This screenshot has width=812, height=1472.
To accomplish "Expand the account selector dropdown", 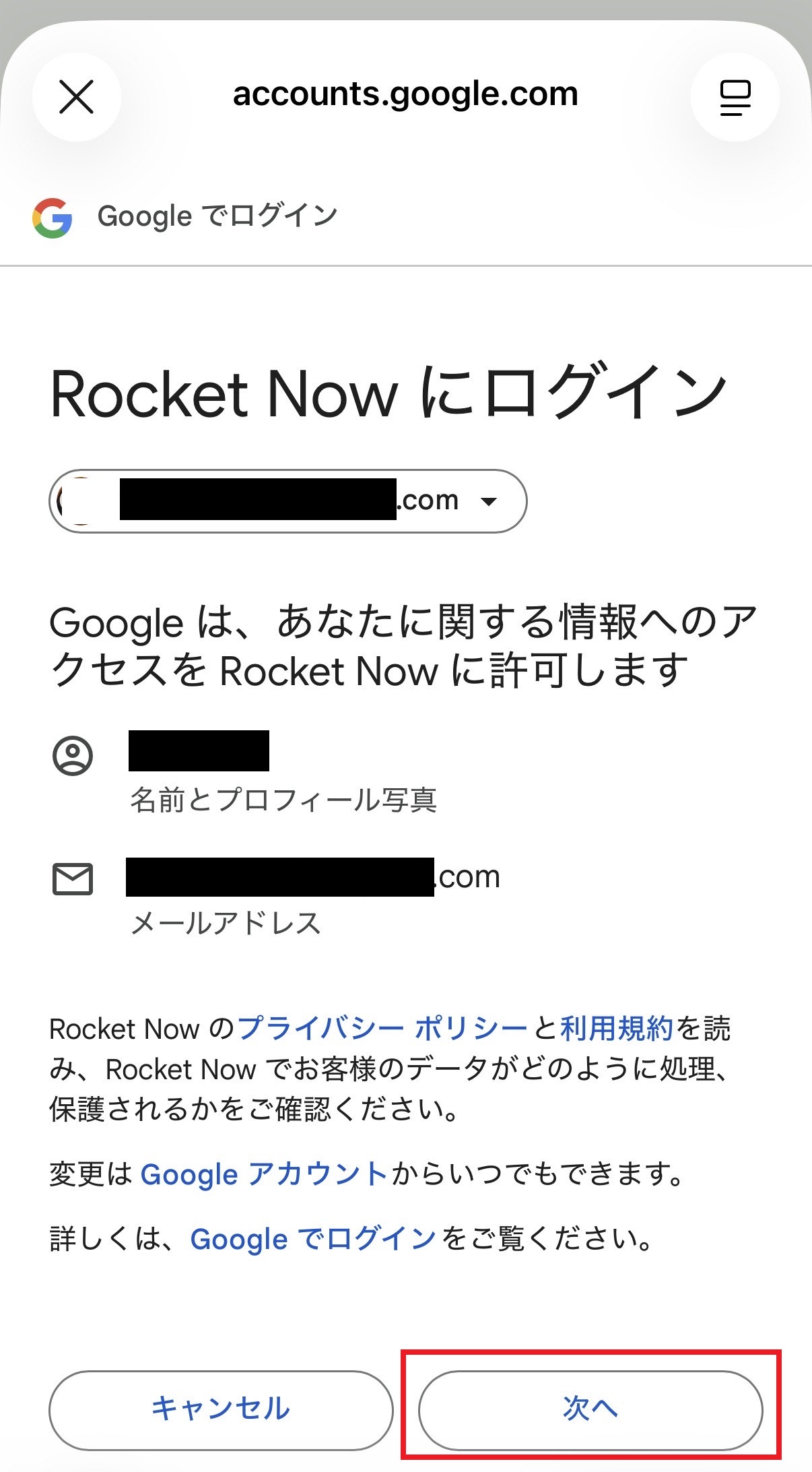I will [x=489, y=501].
